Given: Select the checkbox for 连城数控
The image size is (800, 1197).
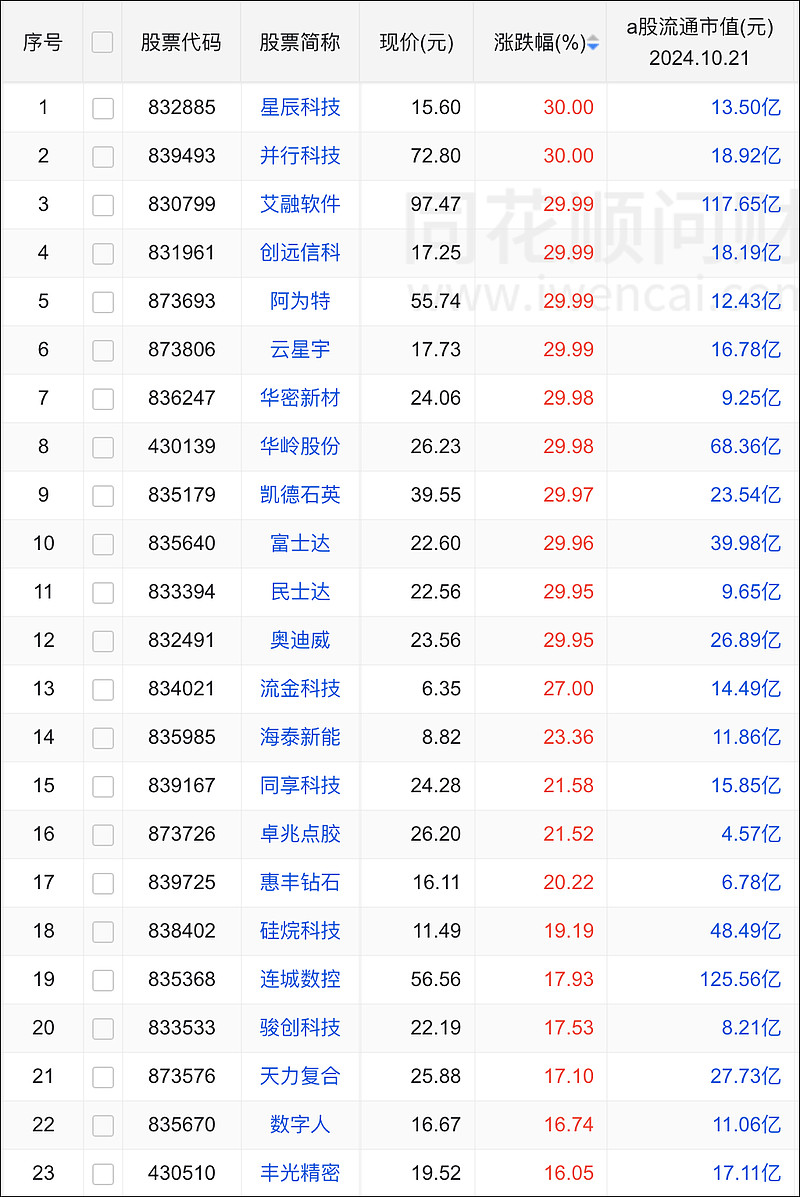Looking at the screenshot, I should point(102,980).
